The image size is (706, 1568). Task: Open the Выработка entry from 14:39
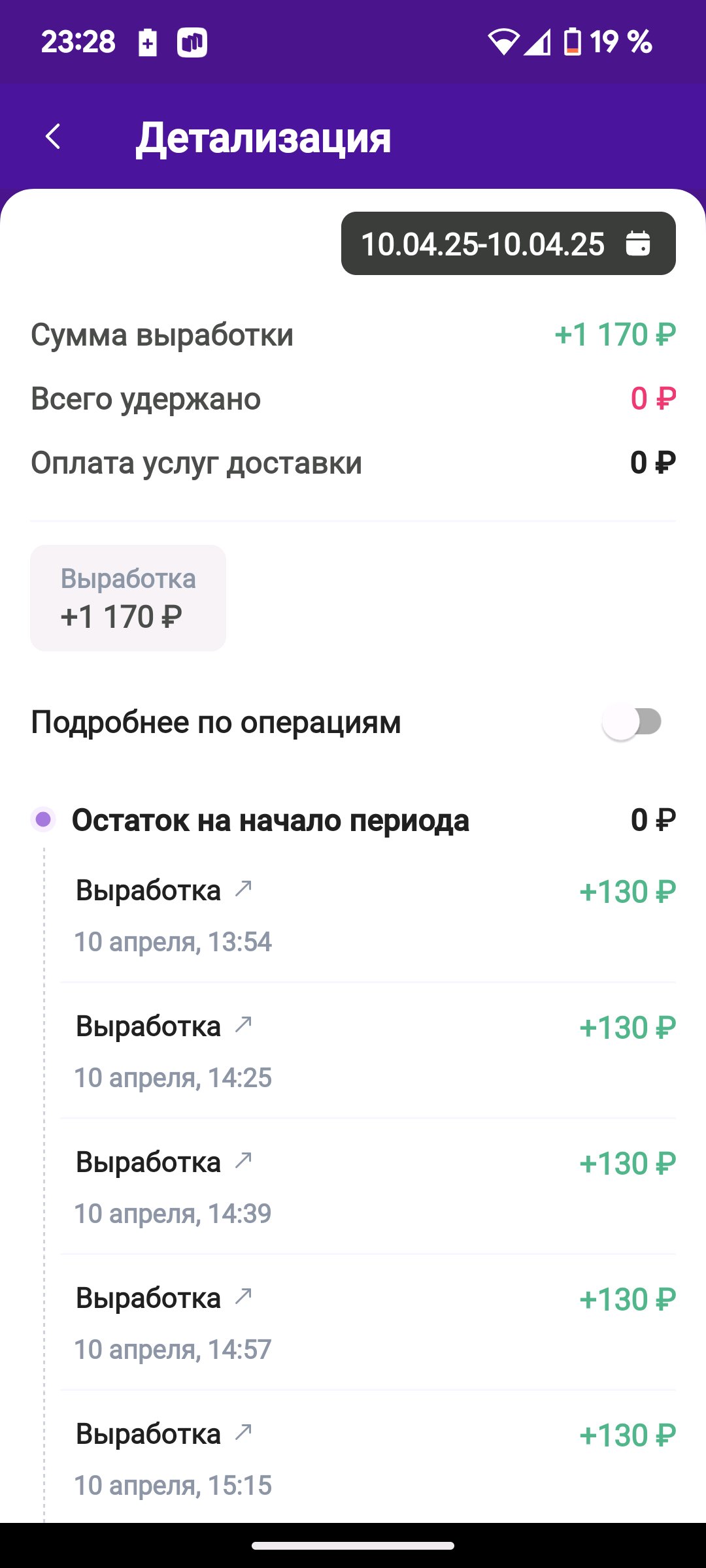(369, 1186)
